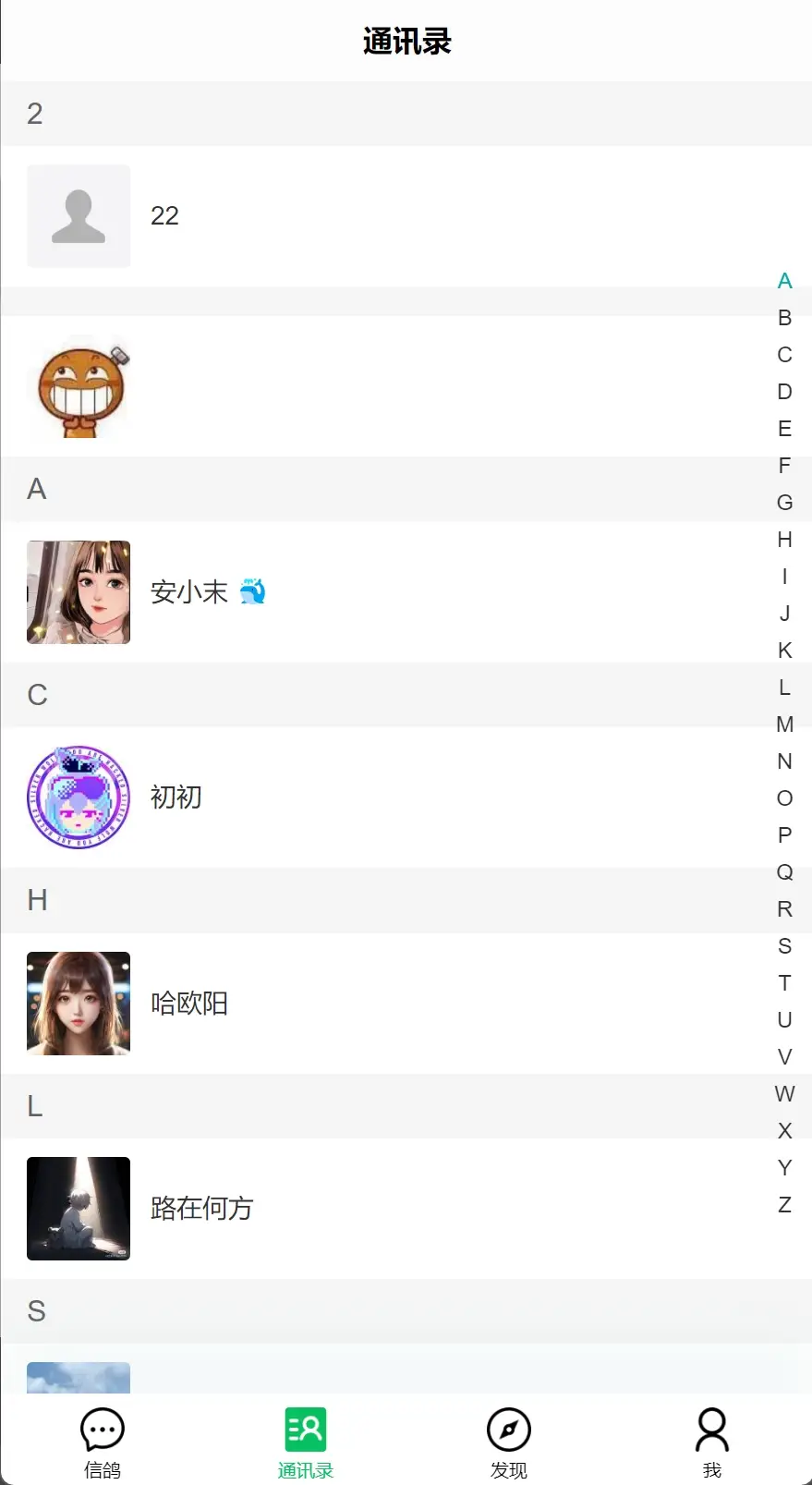Jump to letter Z in the index
Image resolution: width=812 pixels, height=1485 pixels.
[784, 1205]
